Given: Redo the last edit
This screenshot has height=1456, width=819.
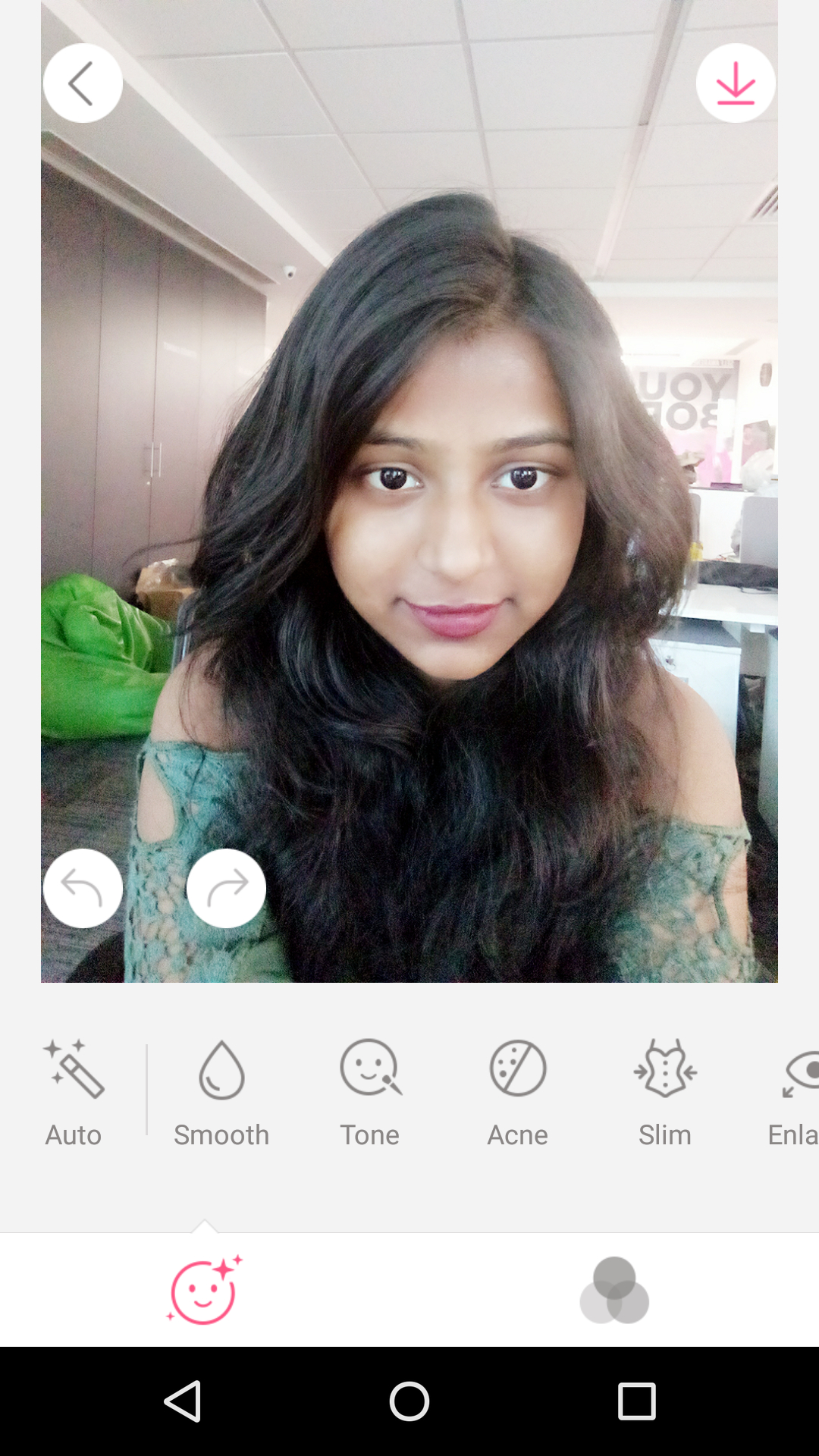Looking at the screenshot, I should pos(226,888).
